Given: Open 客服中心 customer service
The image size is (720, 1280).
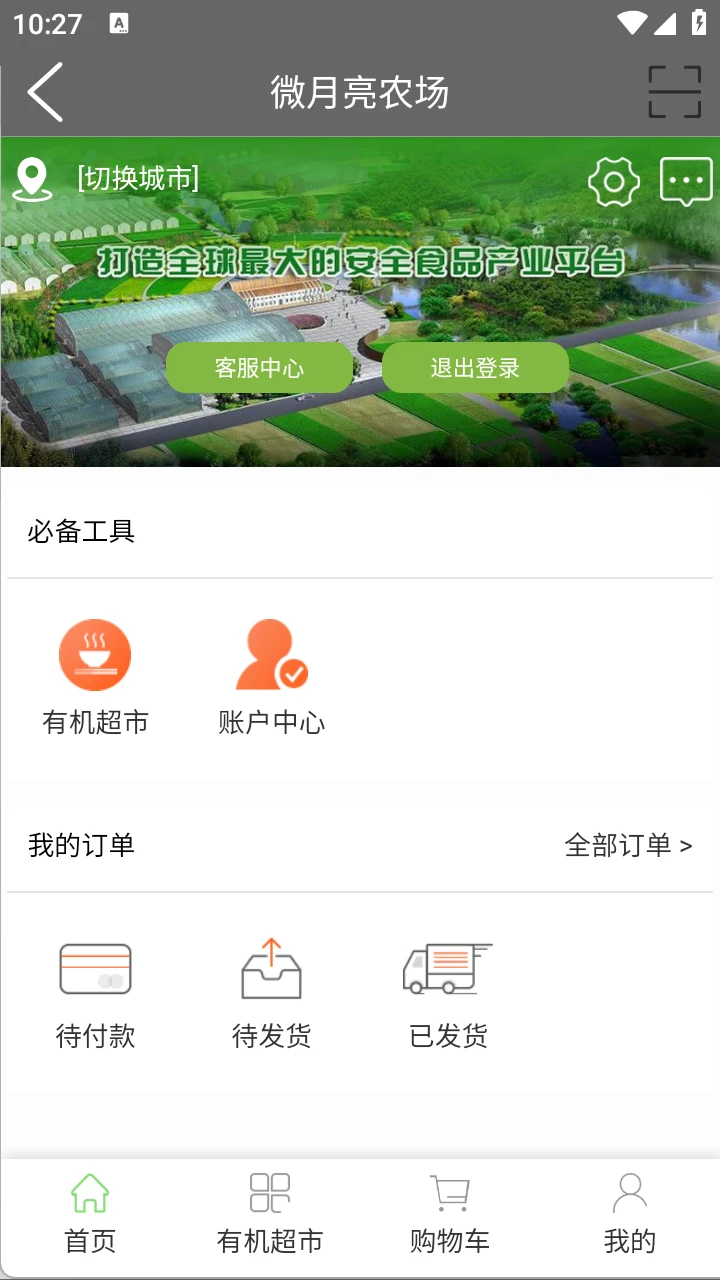Looking at the screenshot, I should 259,368.
